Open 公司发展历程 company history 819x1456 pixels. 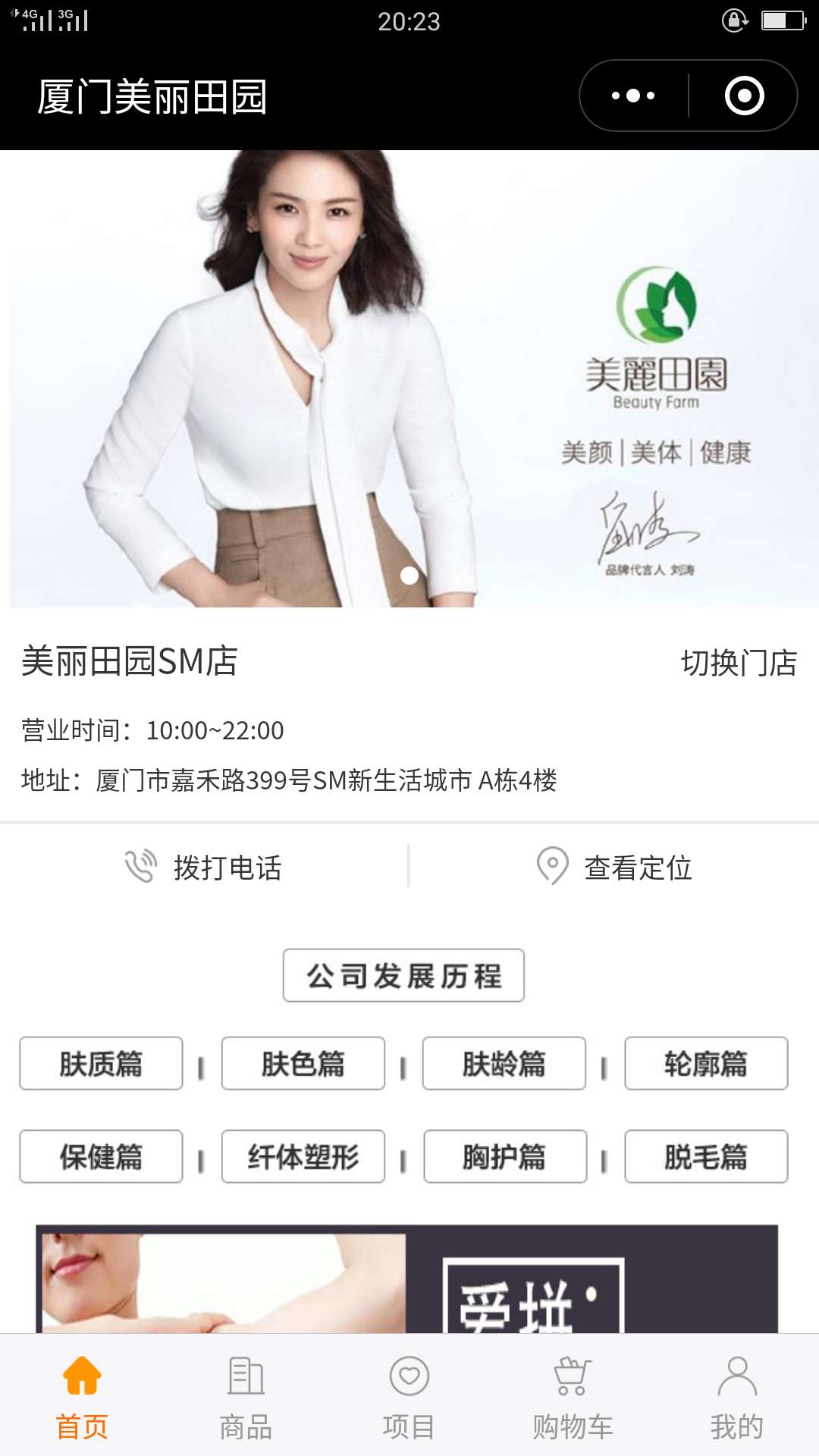pyautogui.click(x=403, y=975)
